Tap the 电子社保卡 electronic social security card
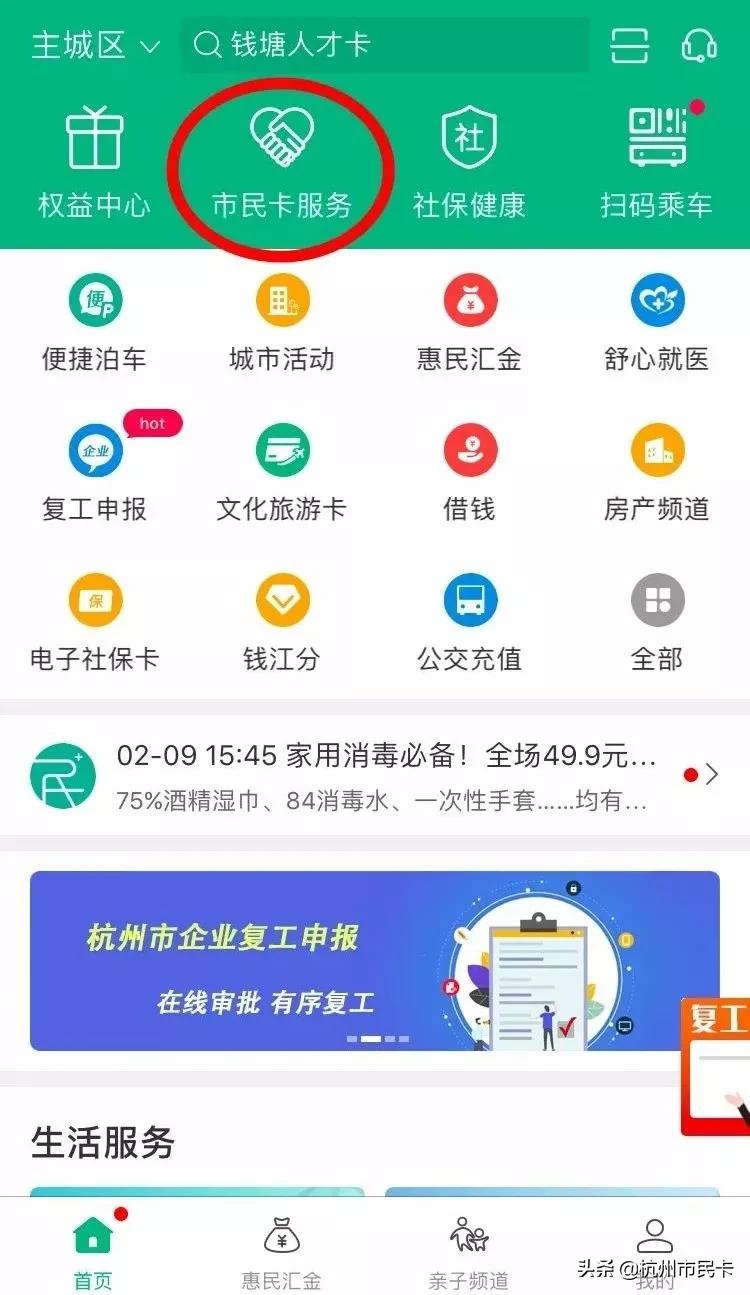Viewport: 750px width, 1295px height. coord(93,618)
